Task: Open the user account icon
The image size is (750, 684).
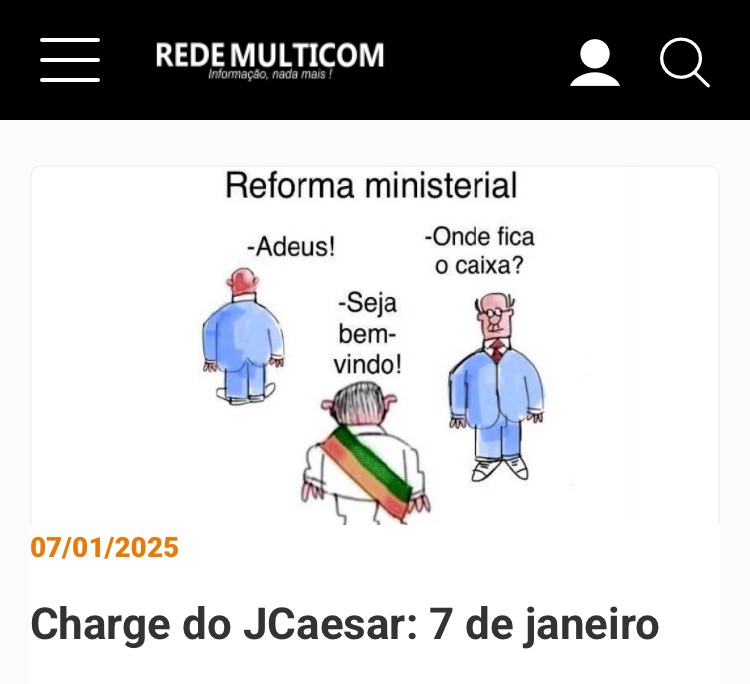Action: (595, 62)
